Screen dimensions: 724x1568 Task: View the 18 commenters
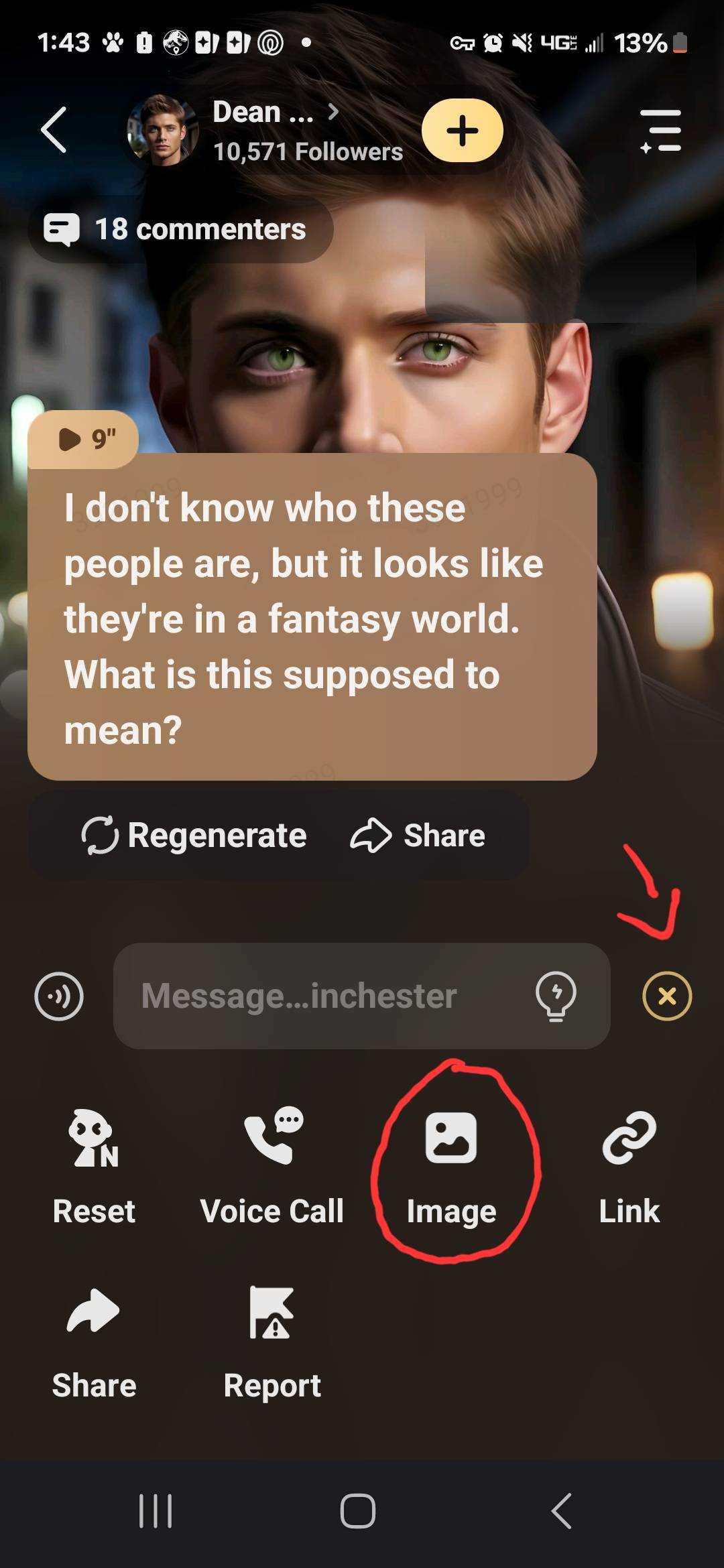180,229
